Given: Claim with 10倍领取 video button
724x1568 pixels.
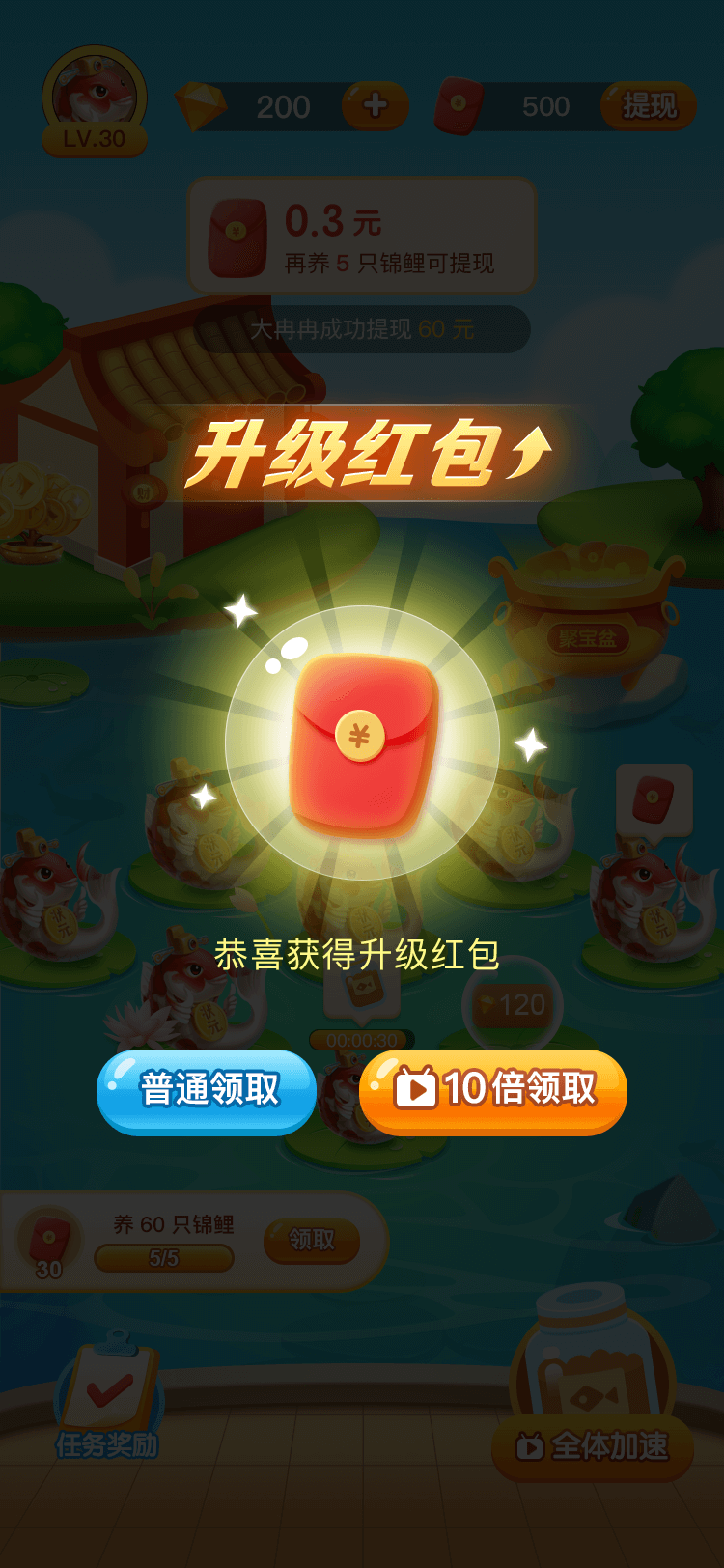Looking at the screenshot, I should coord(493,1091).
